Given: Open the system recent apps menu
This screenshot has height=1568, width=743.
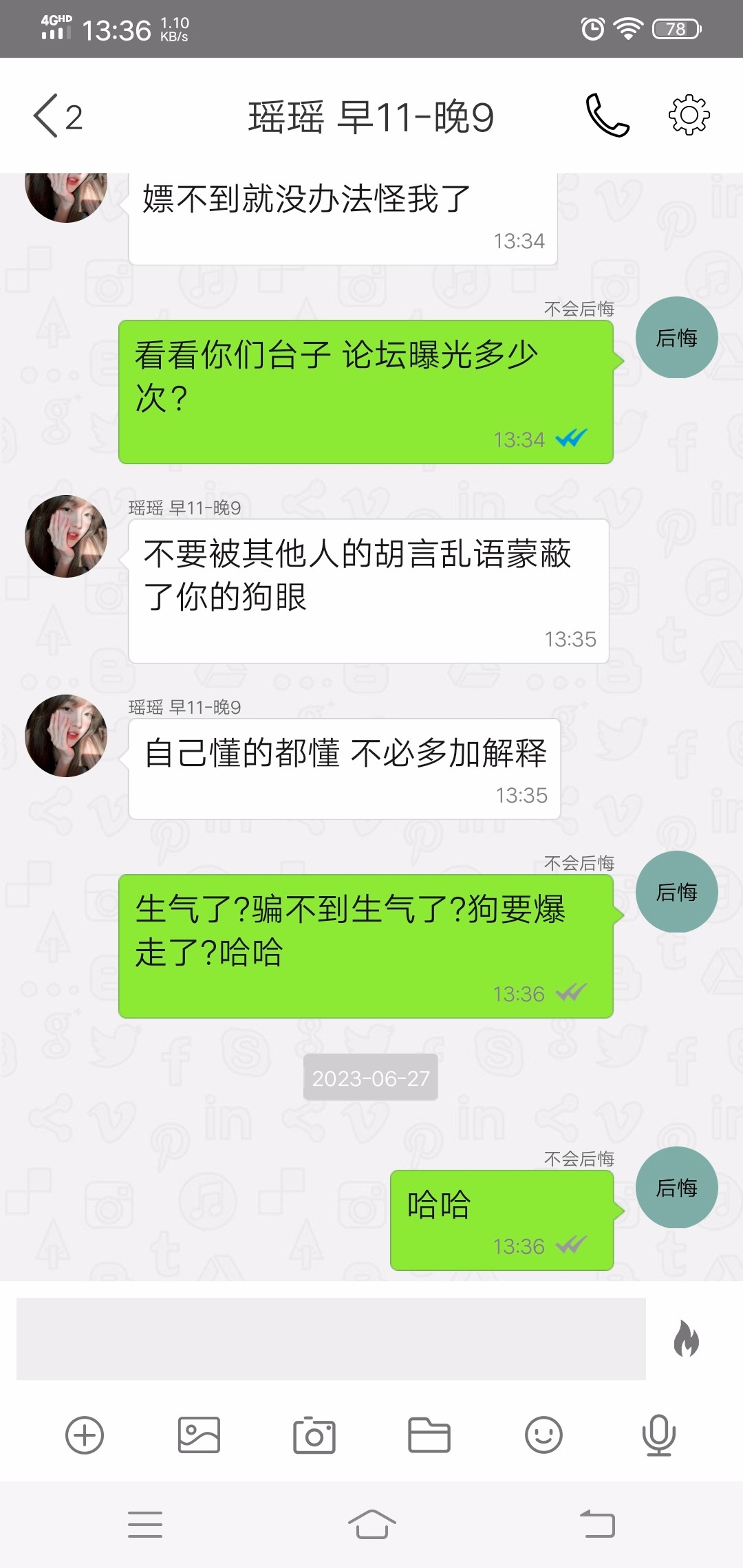Looking at the screenshot, I should click(x=145, y=1524).
